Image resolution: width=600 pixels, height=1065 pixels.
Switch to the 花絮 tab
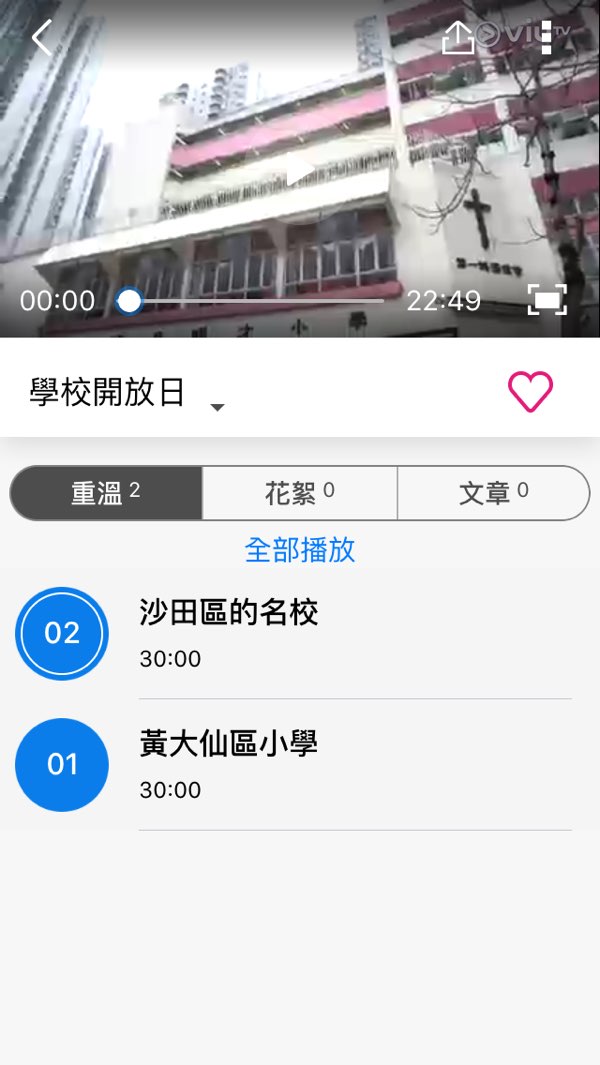pos(300,493)
